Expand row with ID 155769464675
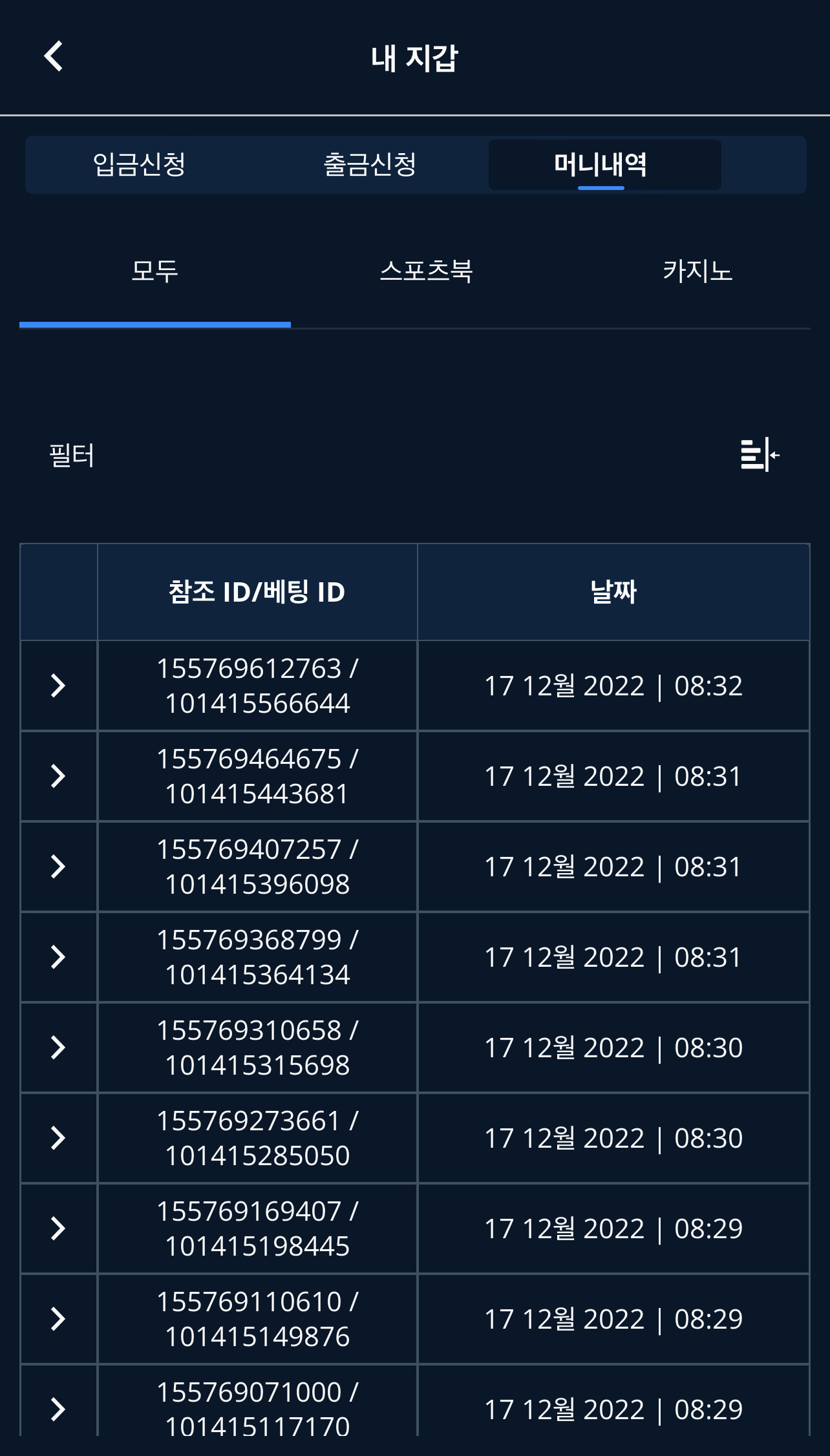This screenshot has width=830, height=1456. coord(58,776)
